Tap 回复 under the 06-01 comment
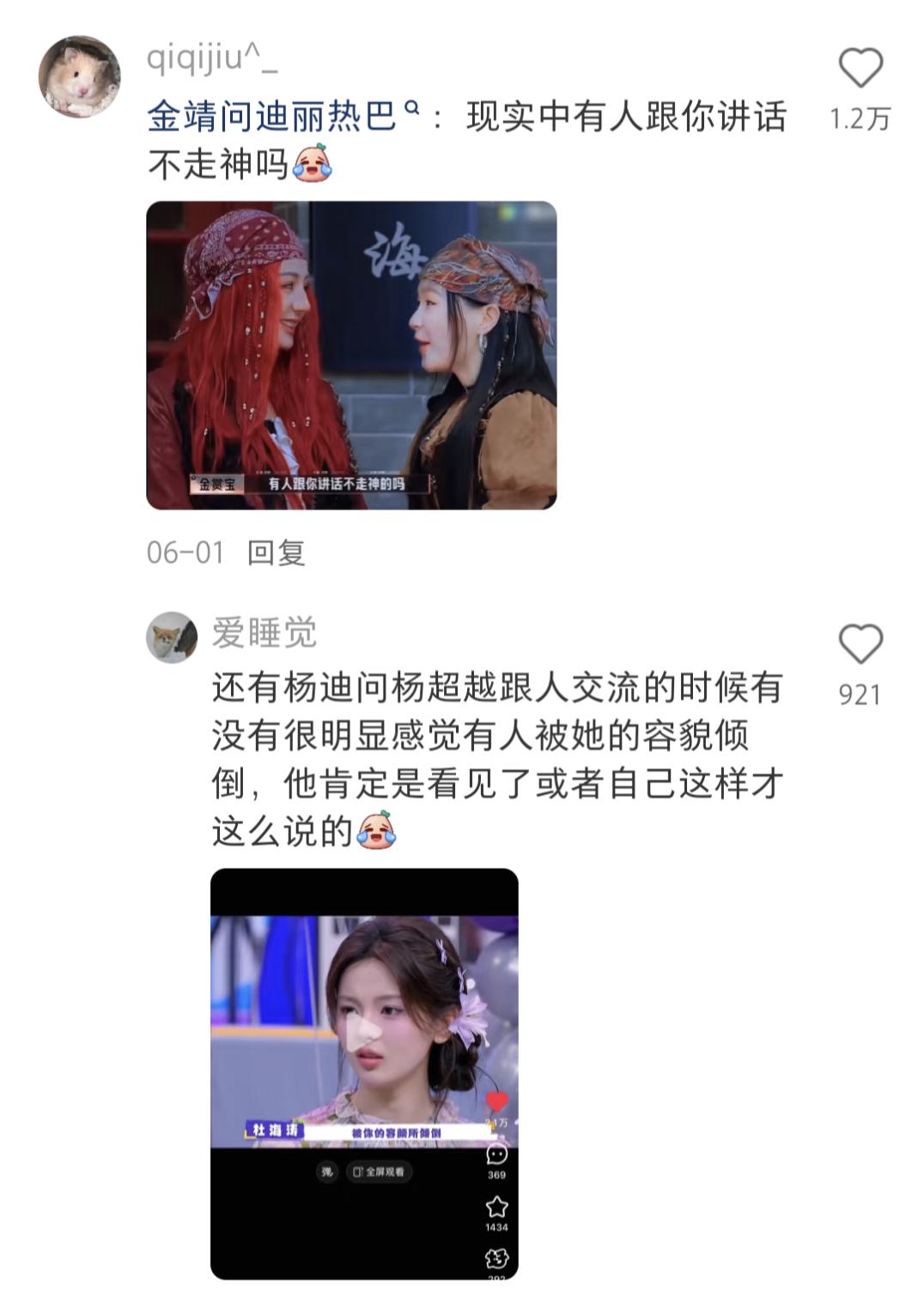The image size is (924, 1299). (276, 552)
